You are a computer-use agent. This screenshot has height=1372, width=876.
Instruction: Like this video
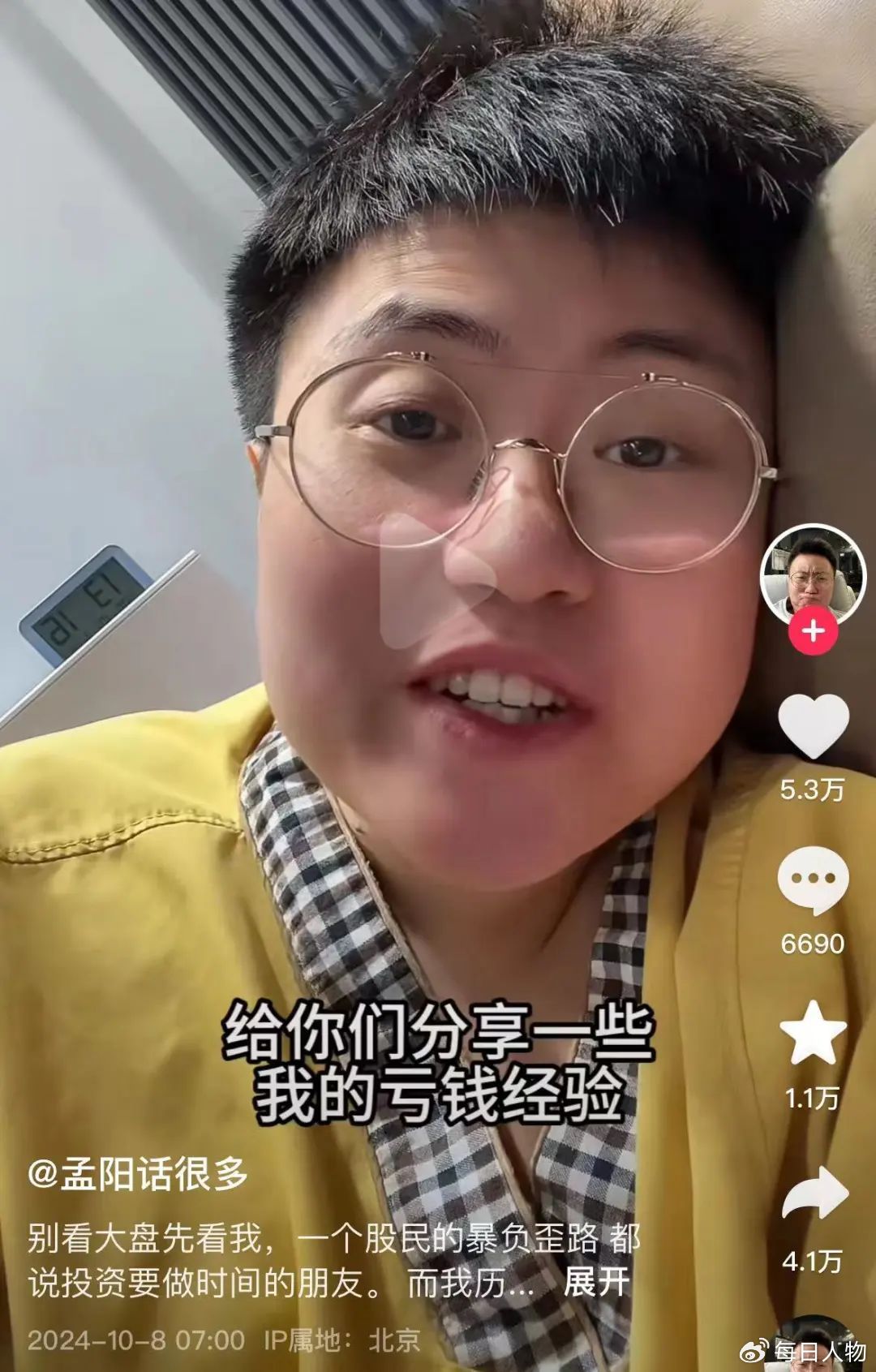[x=813, y=726]
